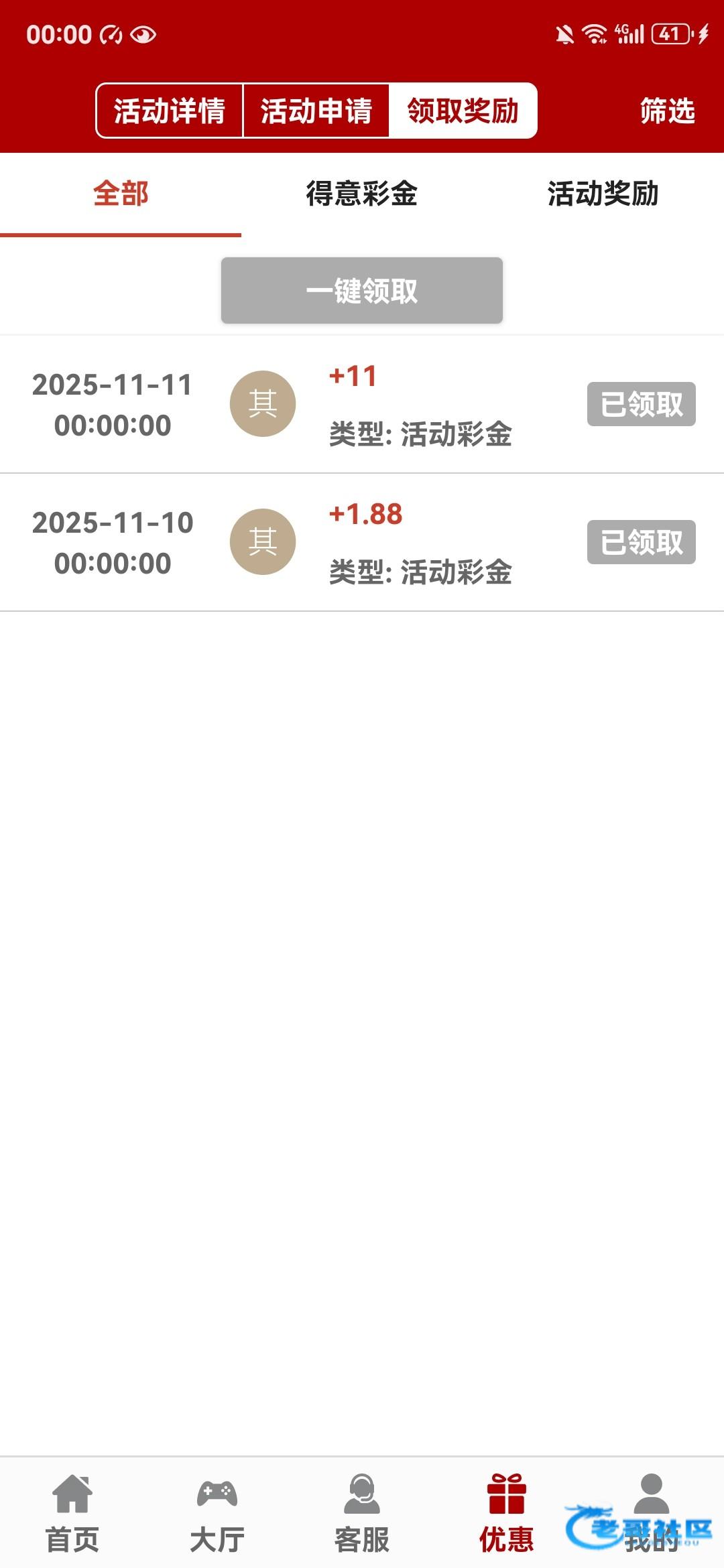This screenshot has height=1568, width=724.
Task: Open the 我的 profile tab
Action: pos(652,1513)
